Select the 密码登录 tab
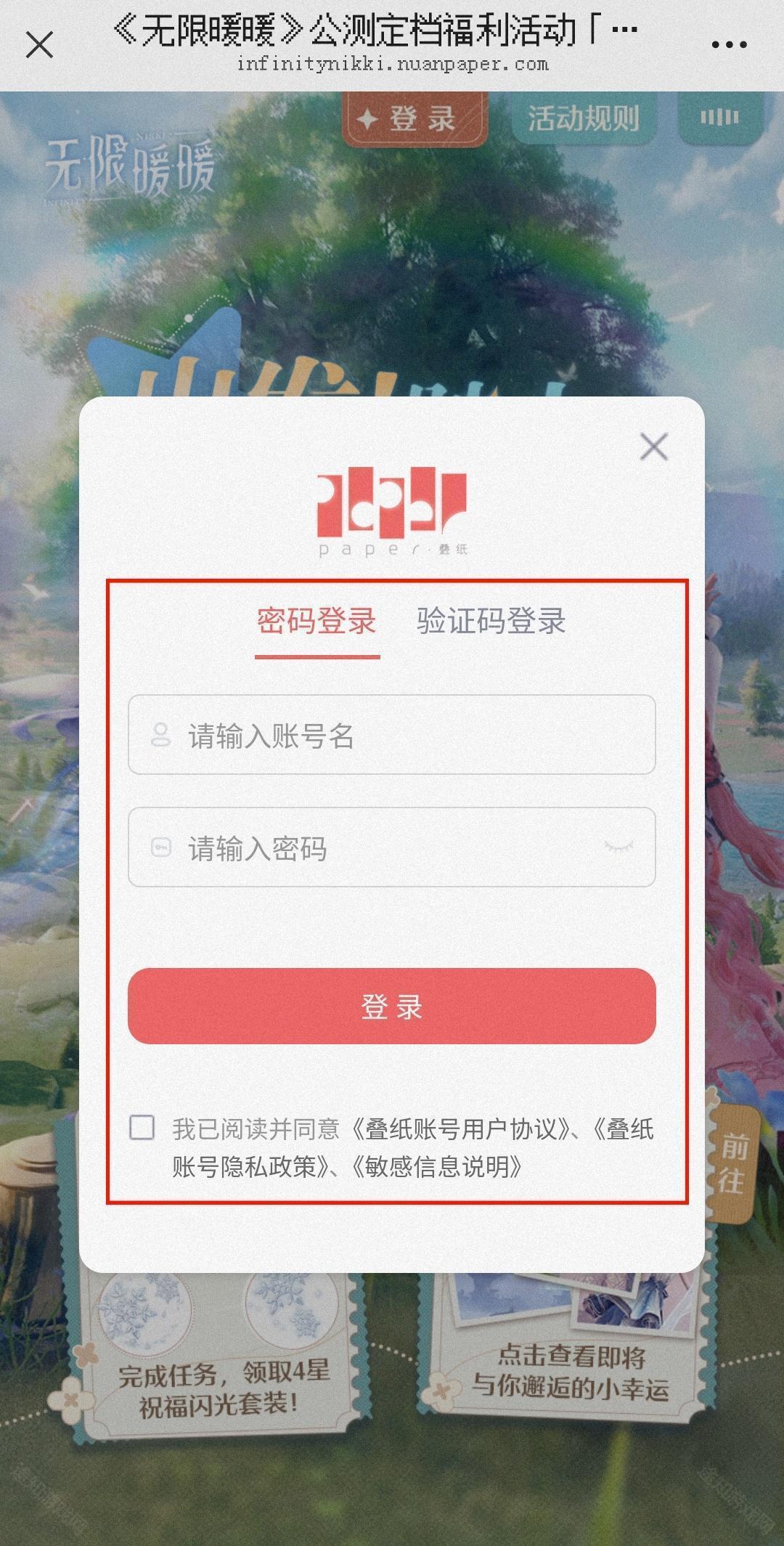This screenshot has width=784, height=1546. pyautogui.click(x=317, y=622)
